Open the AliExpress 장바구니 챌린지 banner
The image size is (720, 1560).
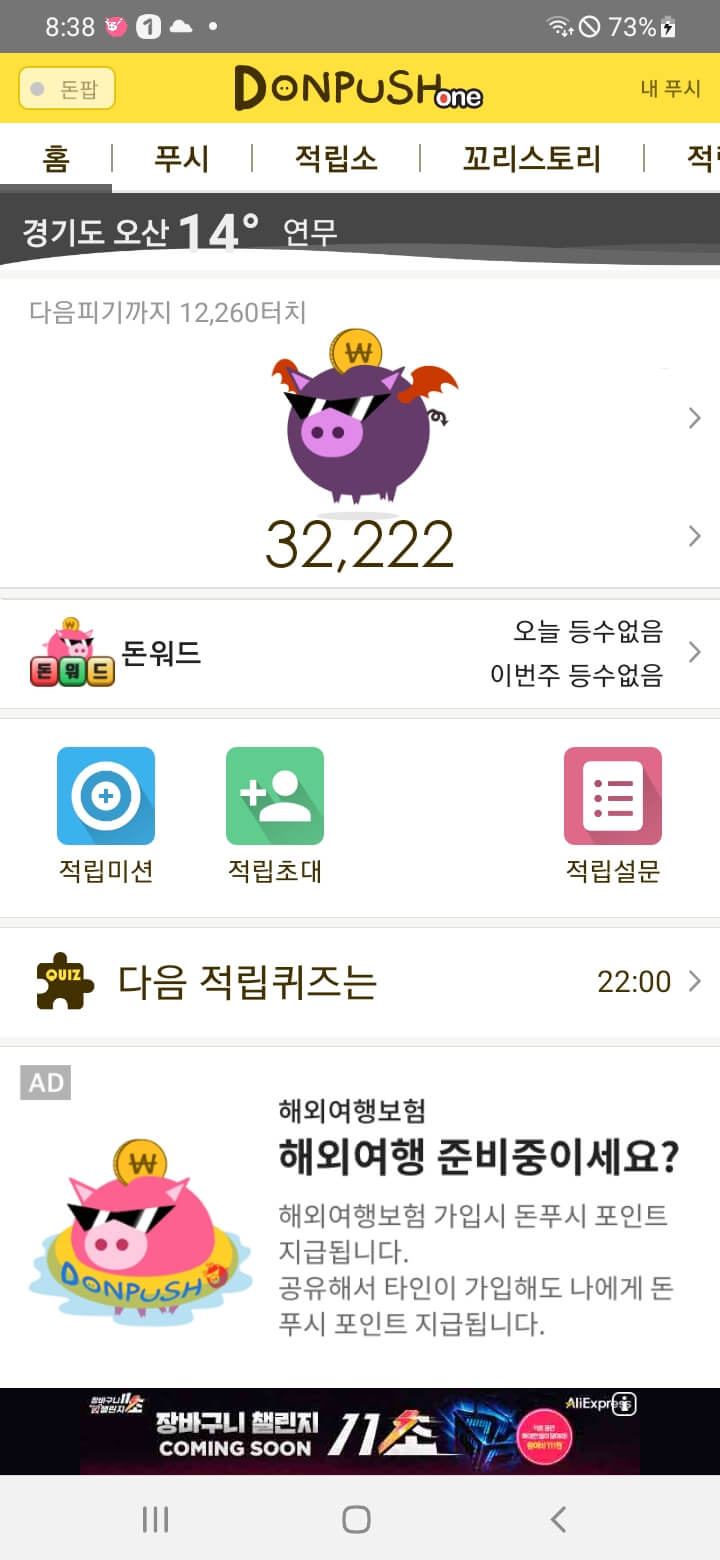click(360, 1432)
